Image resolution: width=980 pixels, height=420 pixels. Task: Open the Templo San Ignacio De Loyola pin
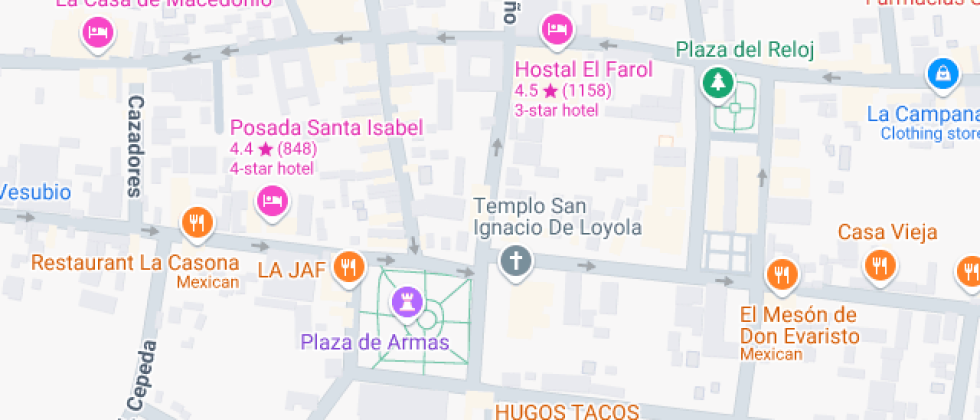click(x=516, y=263)
